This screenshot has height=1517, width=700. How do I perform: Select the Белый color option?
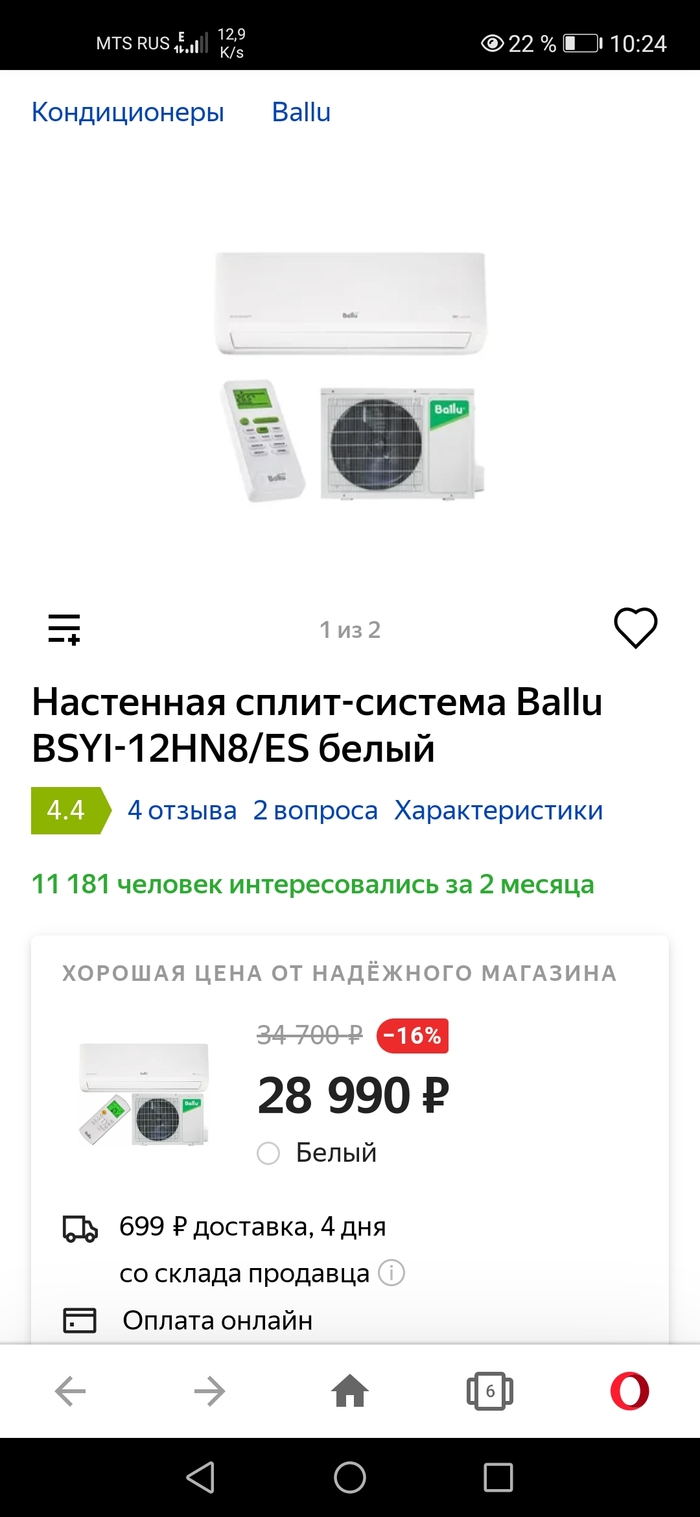point(268,1153)
